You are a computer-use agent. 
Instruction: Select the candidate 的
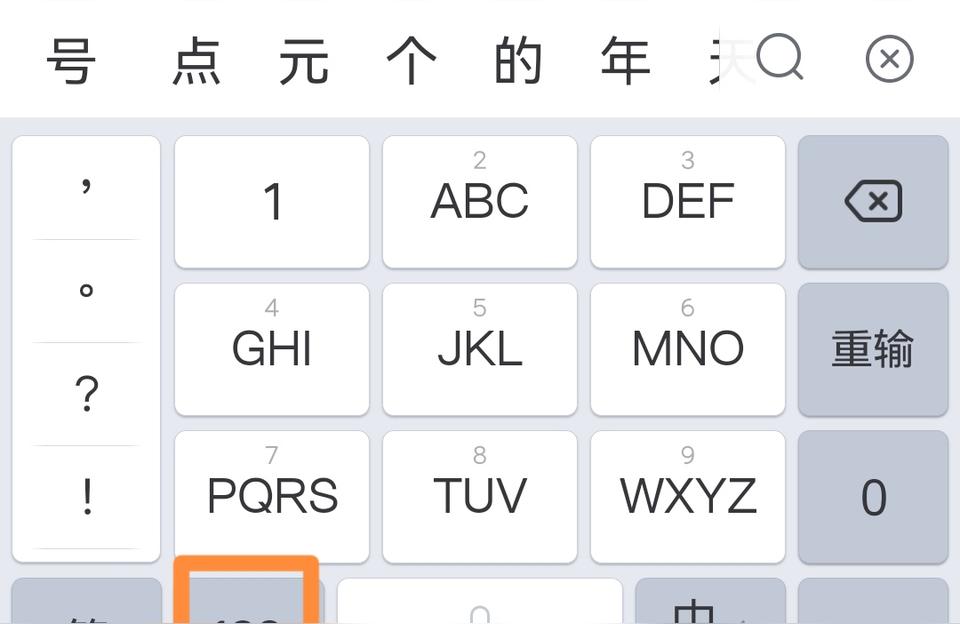(518, 62)
